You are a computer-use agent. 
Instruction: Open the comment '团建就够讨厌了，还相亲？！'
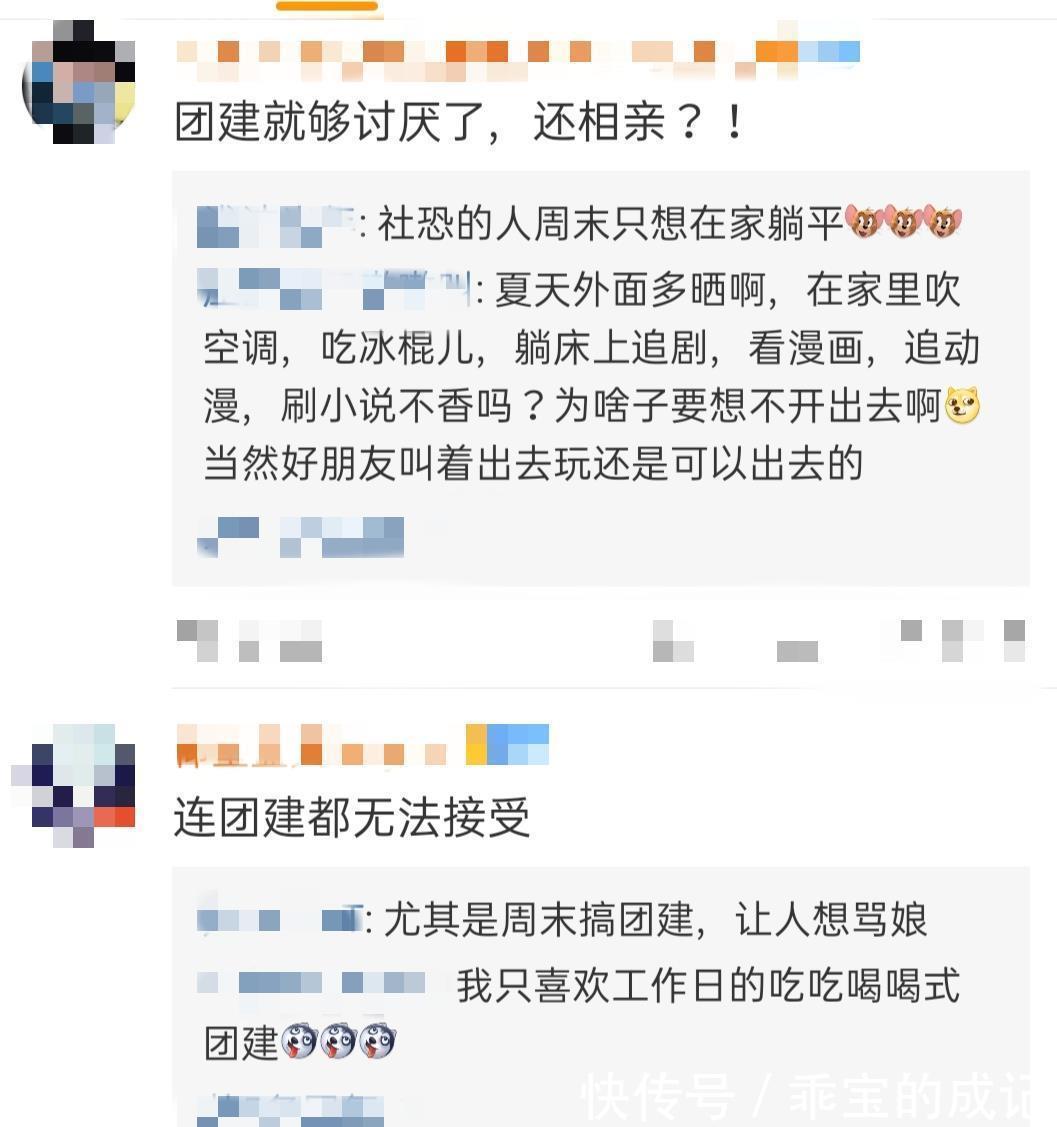(460, 124)
